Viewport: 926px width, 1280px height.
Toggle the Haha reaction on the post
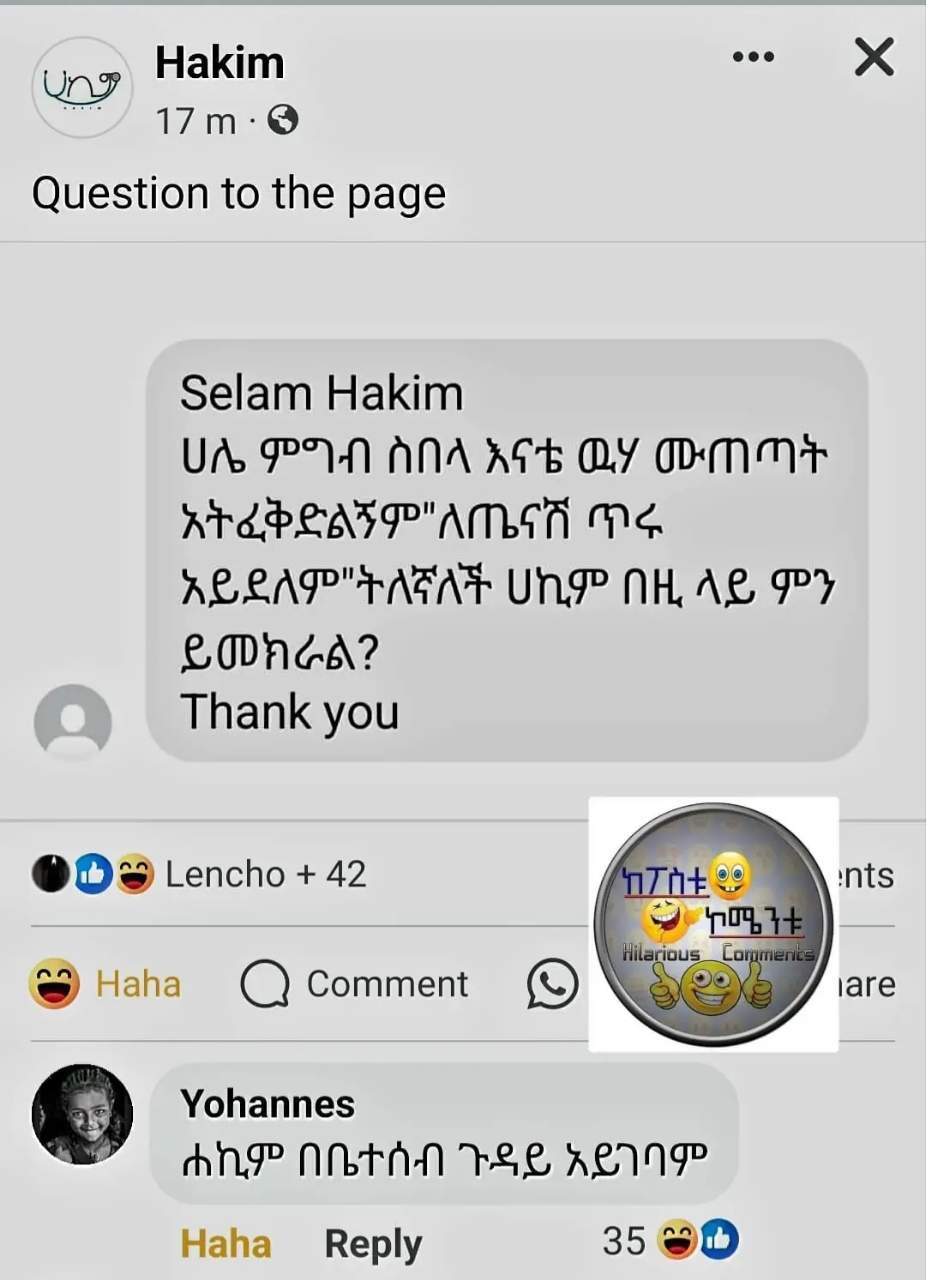[x=107, y=984]
